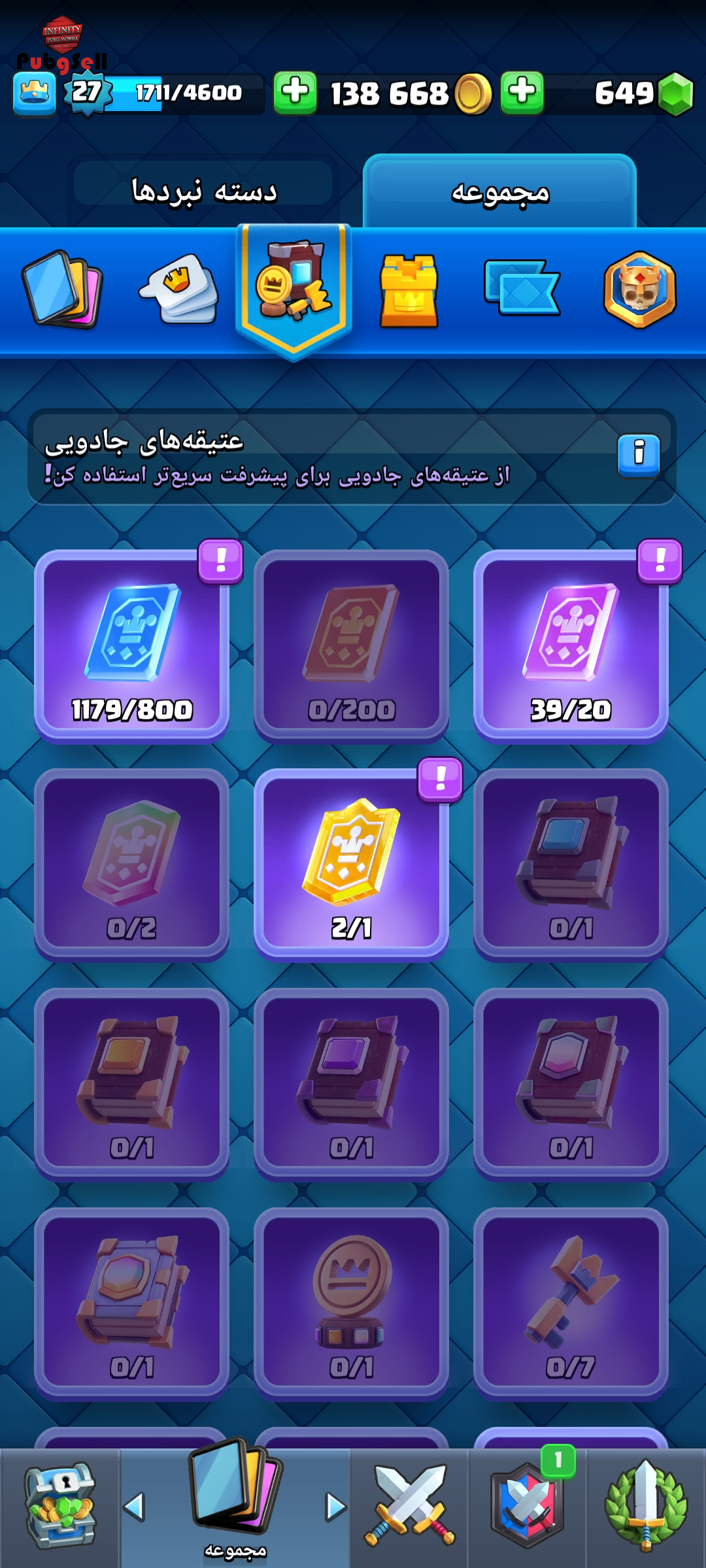Tap the green plus to buy gold
This screenshot has width=706, height=1568.
(295, 93)
